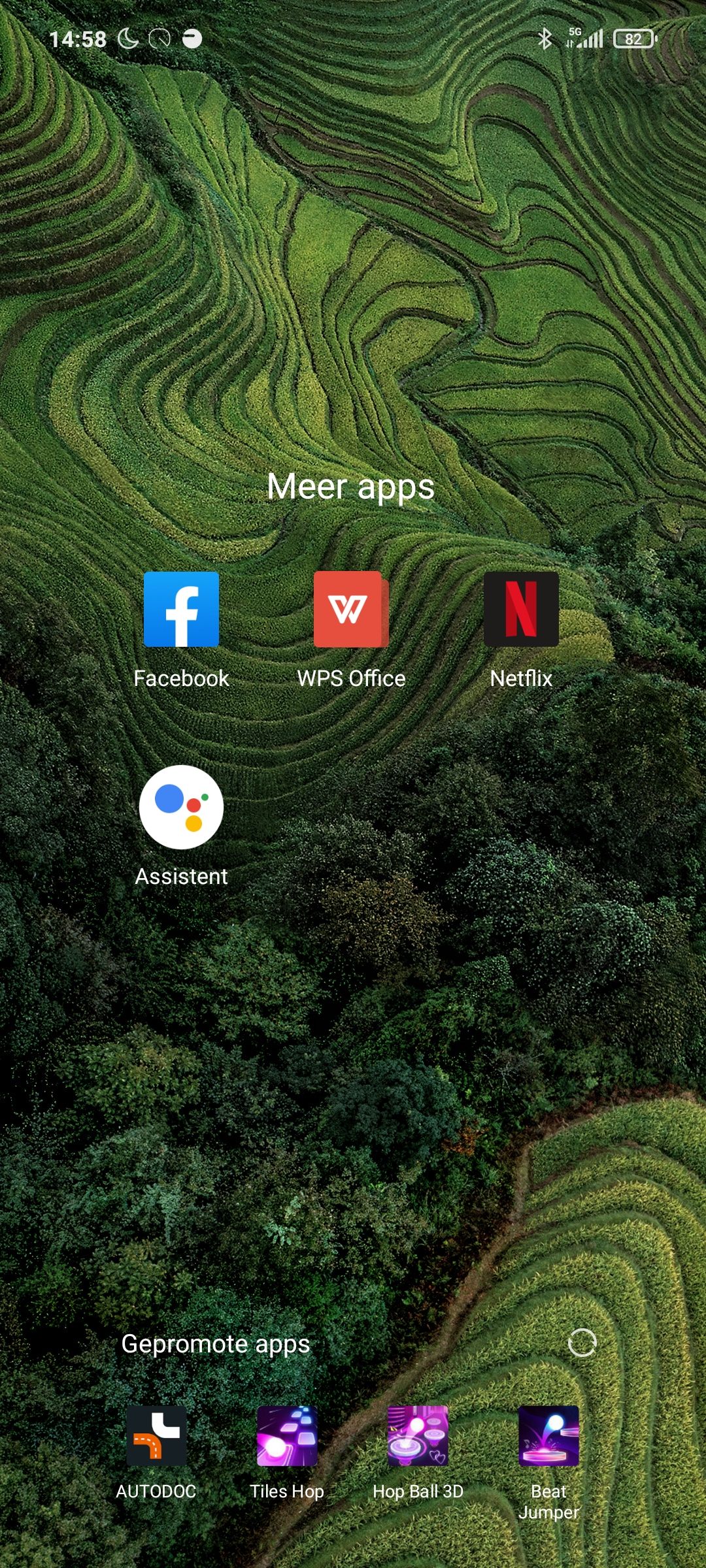
Task: Select the Hop Ball 3D game
Action: [418, 1436]
